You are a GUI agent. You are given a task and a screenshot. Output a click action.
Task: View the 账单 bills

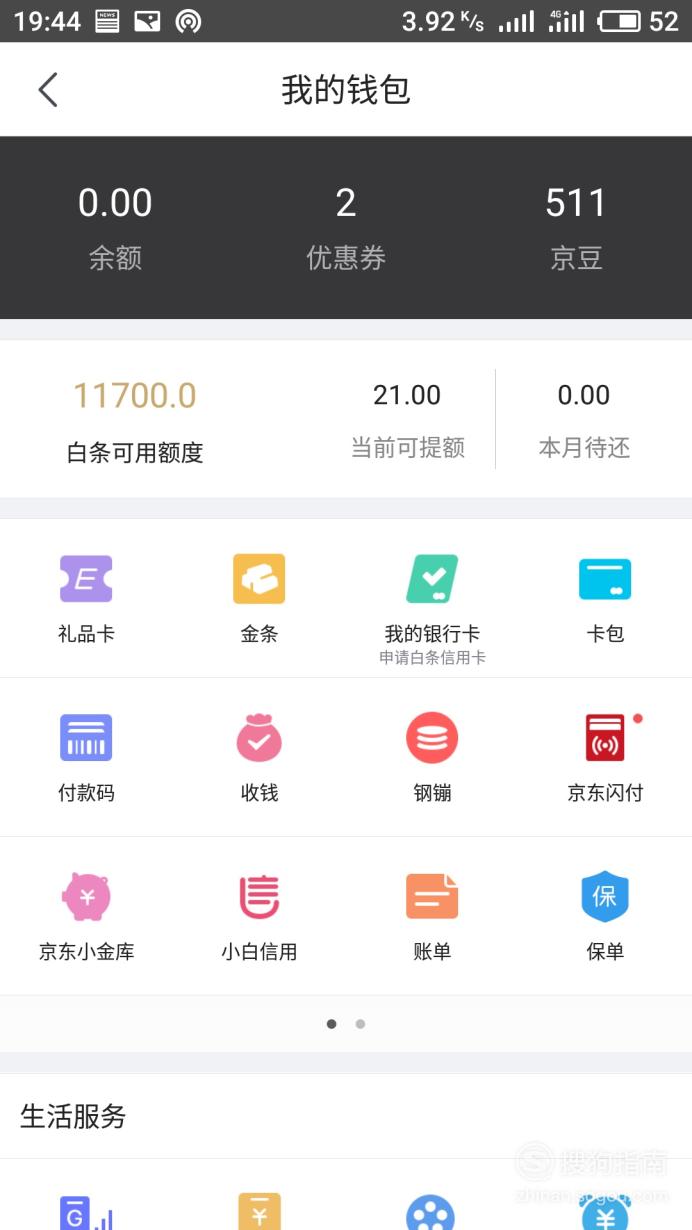click(432, 916)
